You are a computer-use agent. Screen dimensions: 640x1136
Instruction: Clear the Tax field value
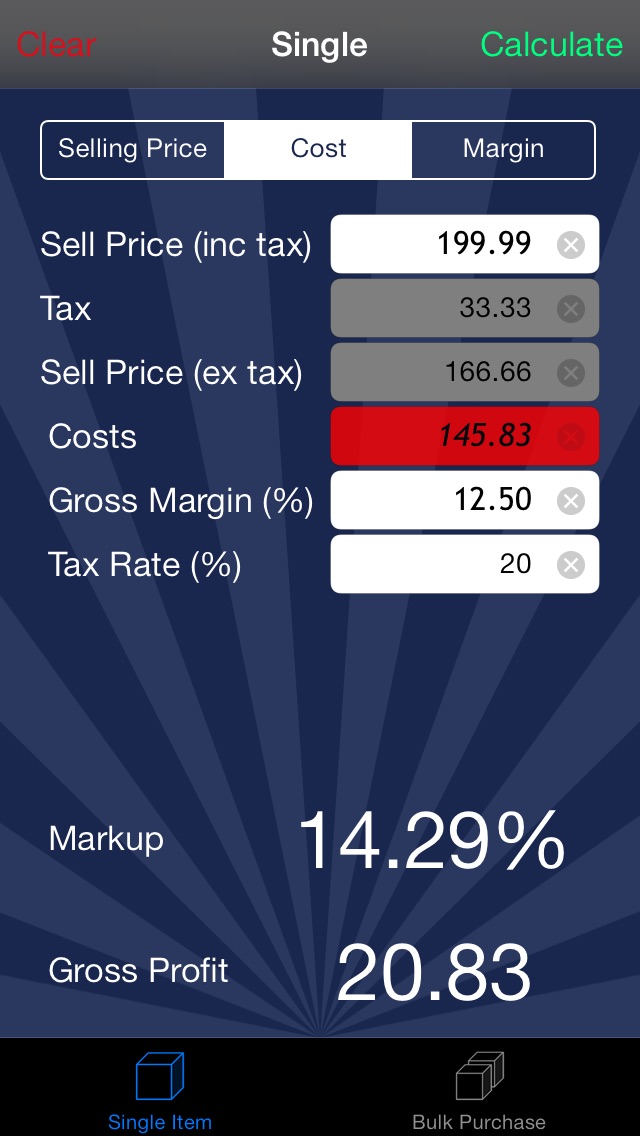point(570,309)
